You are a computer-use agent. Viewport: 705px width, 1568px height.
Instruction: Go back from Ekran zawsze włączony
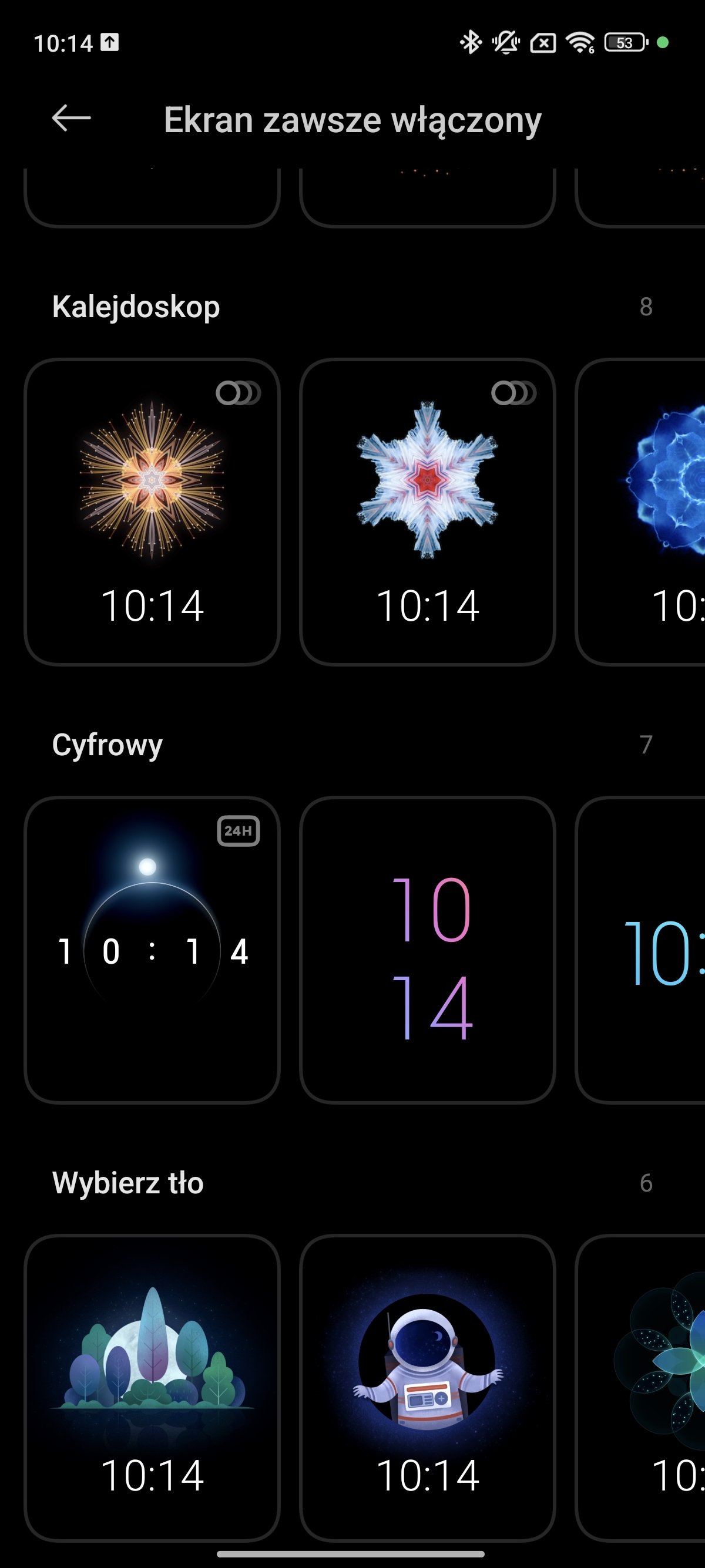[x=71, y=118]
